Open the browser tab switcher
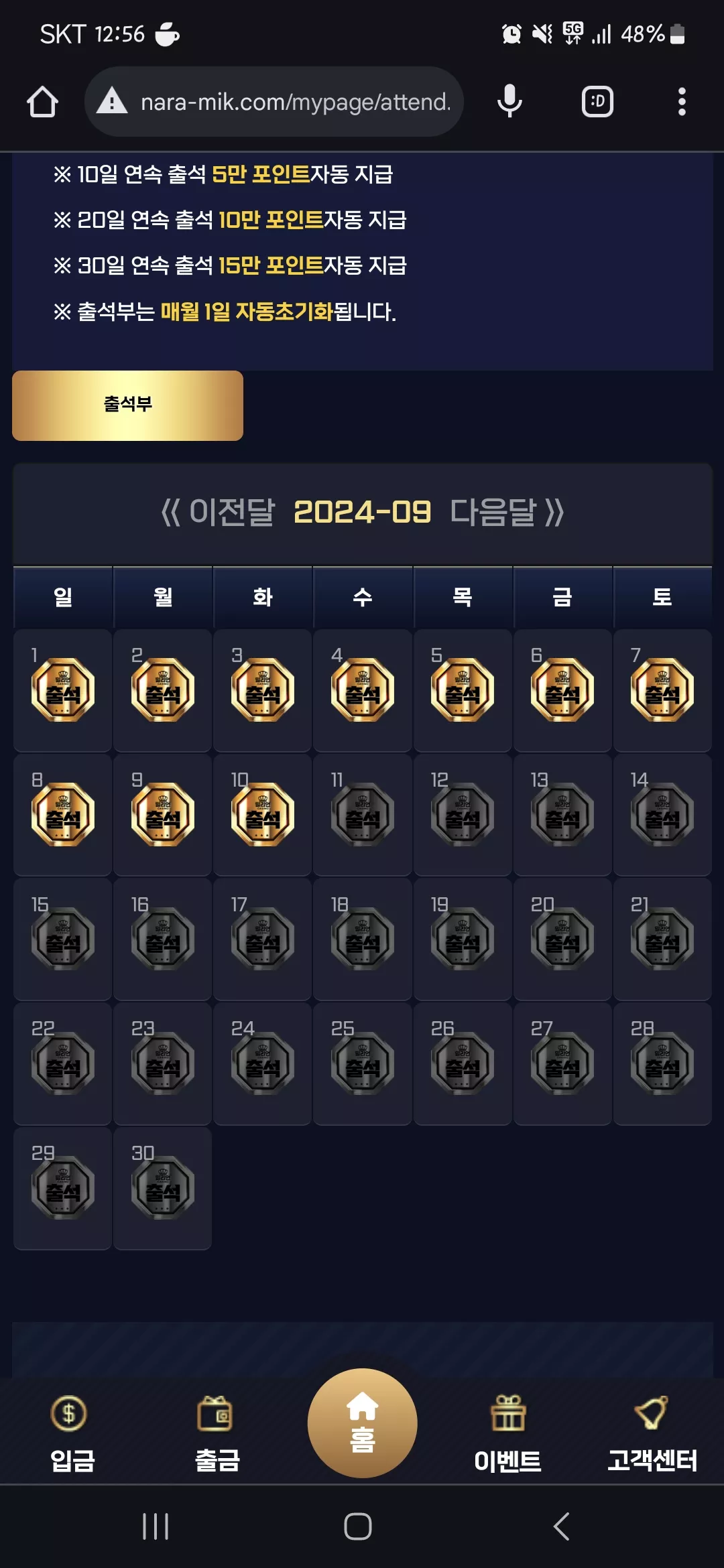The height and width of the screenshot is (1568, 724). pyautogui.click(x=597, y=102)
